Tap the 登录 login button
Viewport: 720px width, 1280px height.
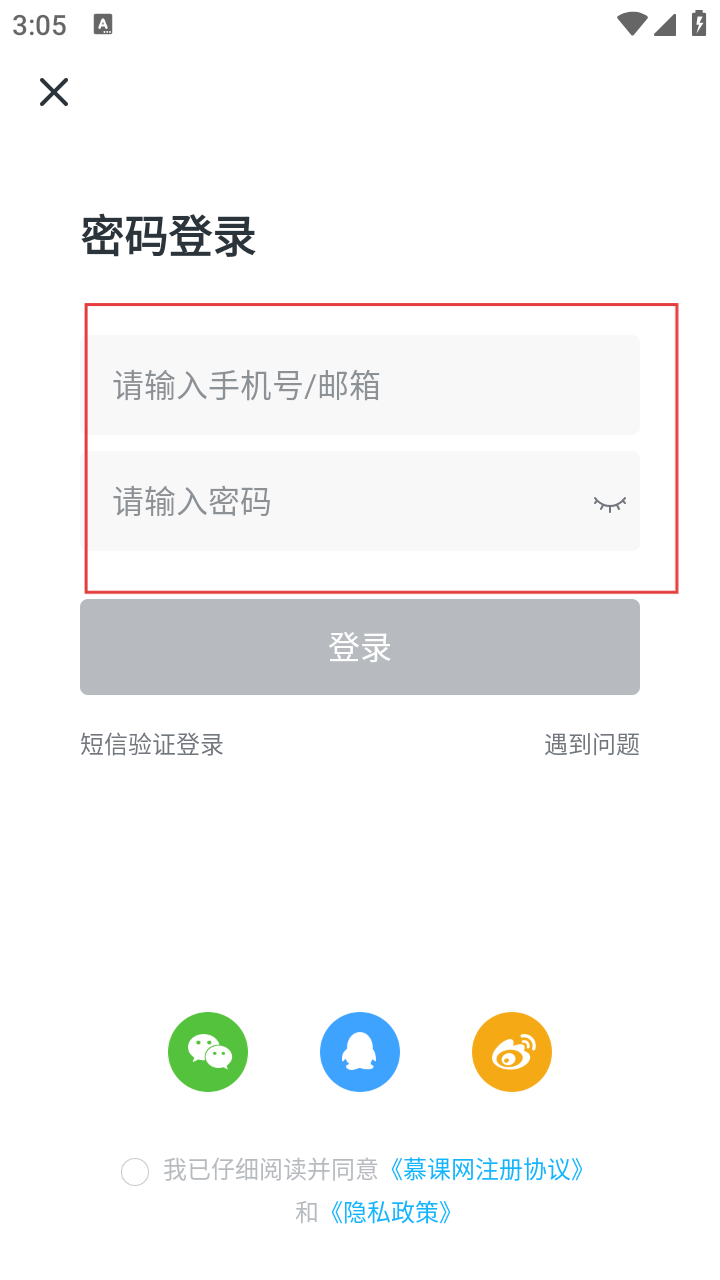360,647
